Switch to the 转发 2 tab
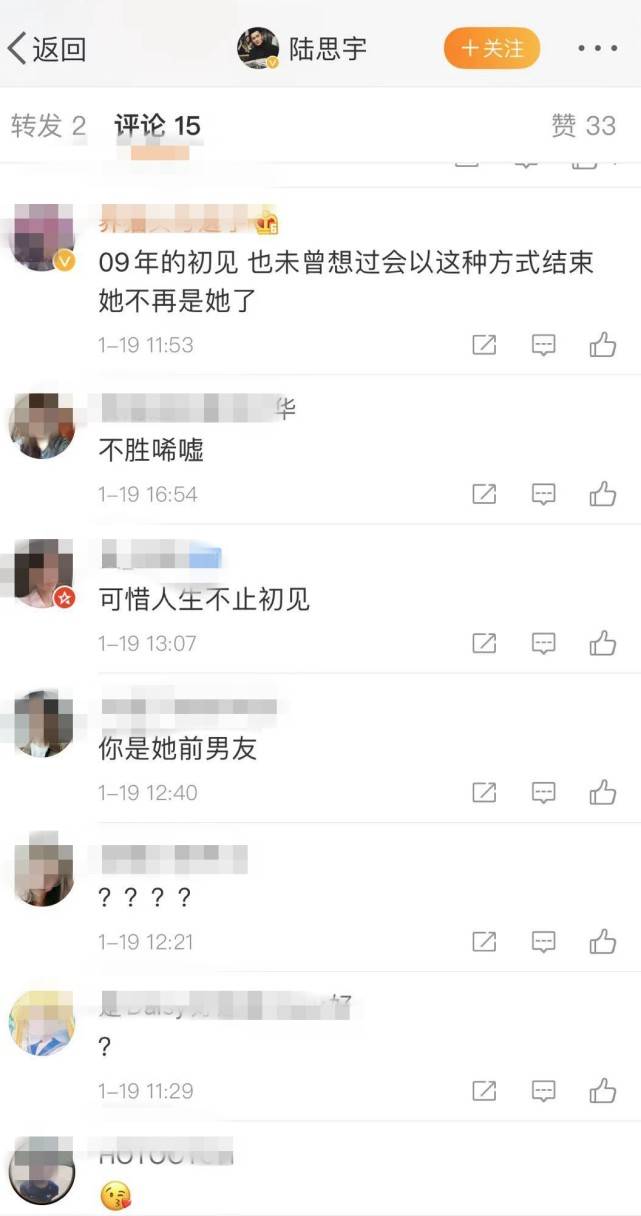The width and height of the screenshot is (641, 1216). (x=48, y=126)
